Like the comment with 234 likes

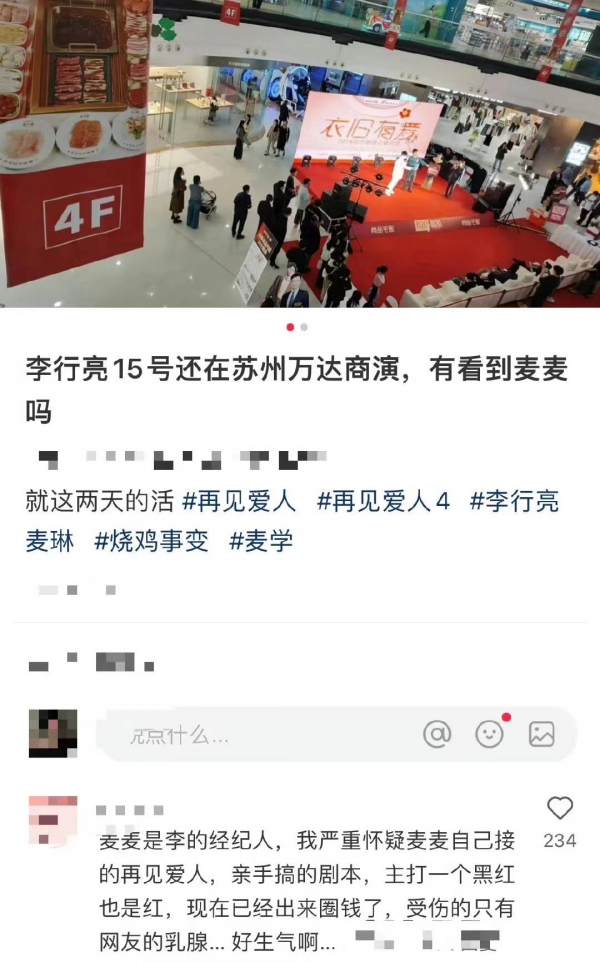pyautogui.click(x=560, y=809)
